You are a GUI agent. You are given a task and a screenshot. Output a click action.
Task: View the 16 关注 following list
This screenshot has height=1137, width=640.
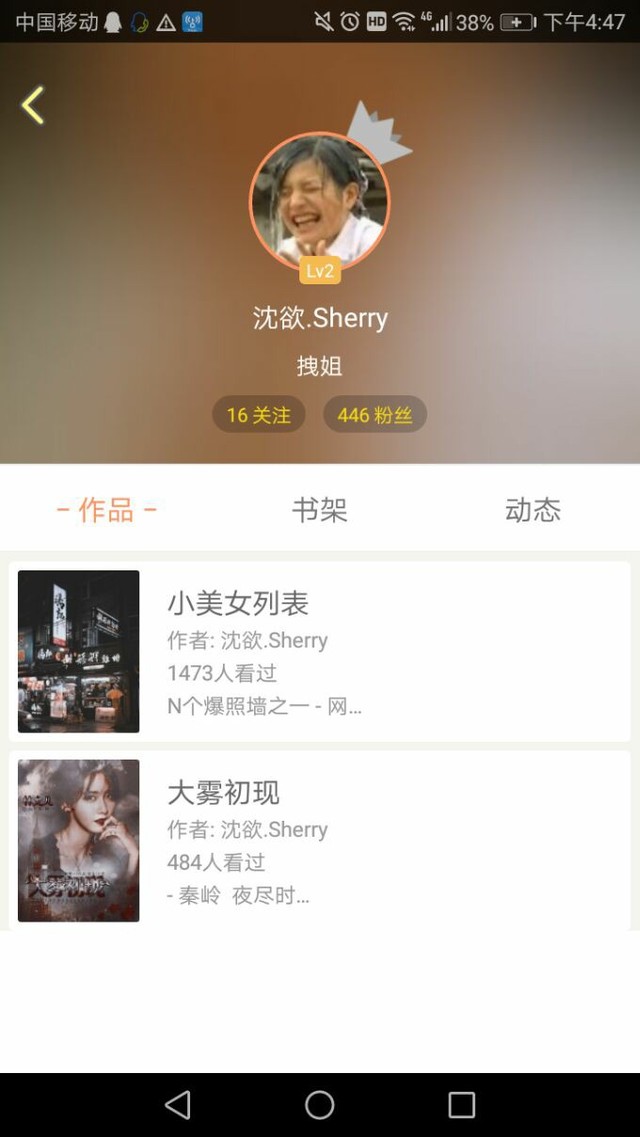click(258, 415)
